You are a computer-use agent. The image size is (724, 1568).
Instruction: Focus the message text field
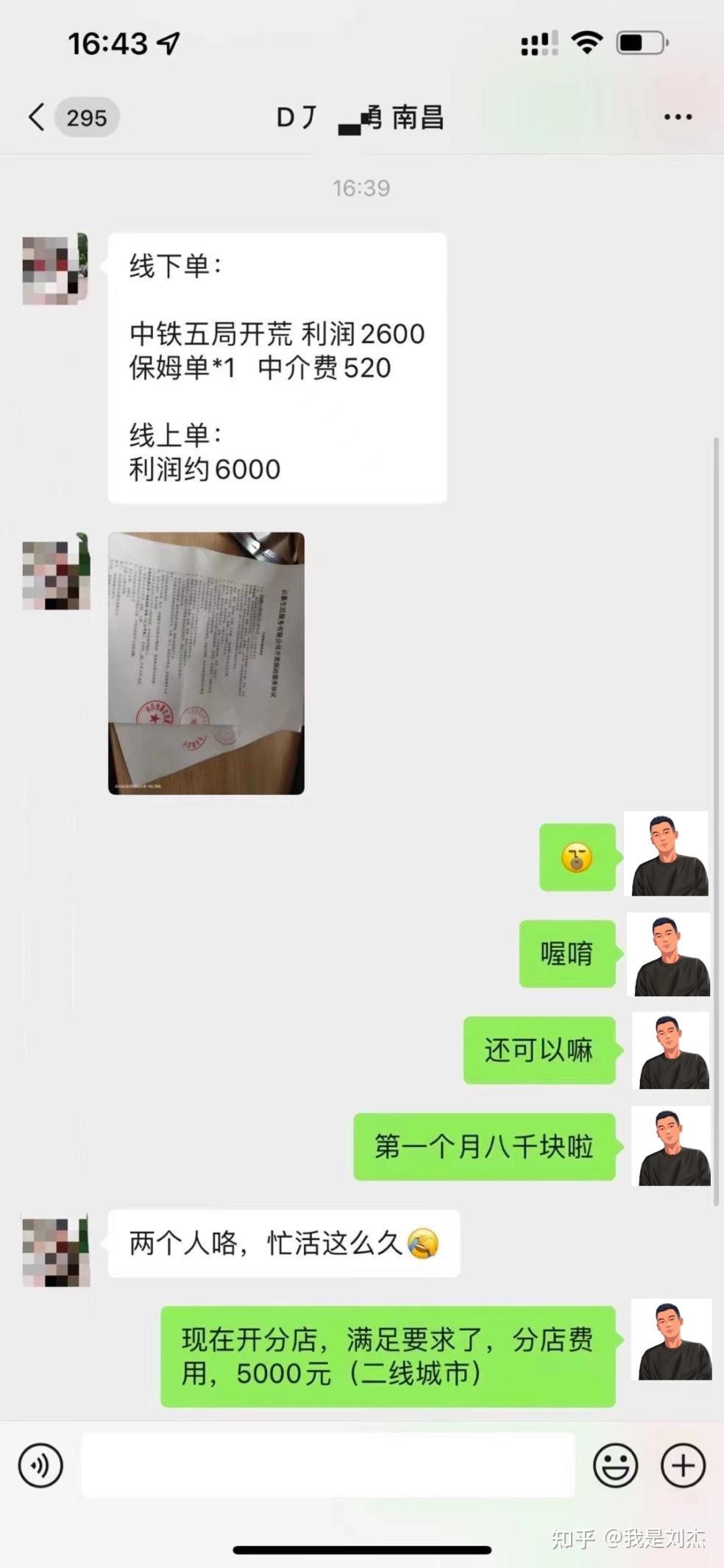(327, 1465)
